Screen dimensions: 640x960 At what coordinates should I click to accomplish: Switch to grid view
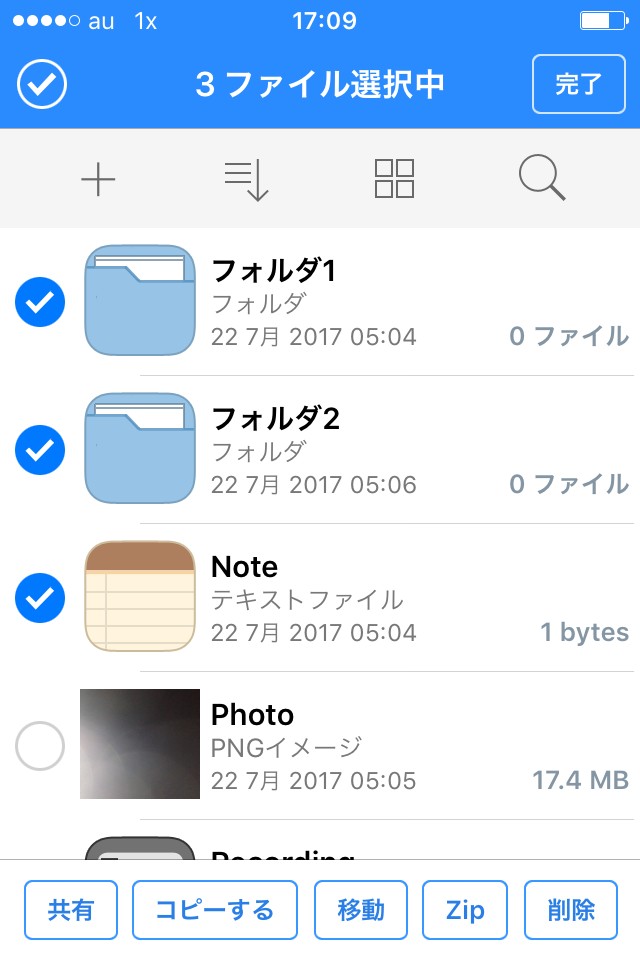tap(394, 180)
